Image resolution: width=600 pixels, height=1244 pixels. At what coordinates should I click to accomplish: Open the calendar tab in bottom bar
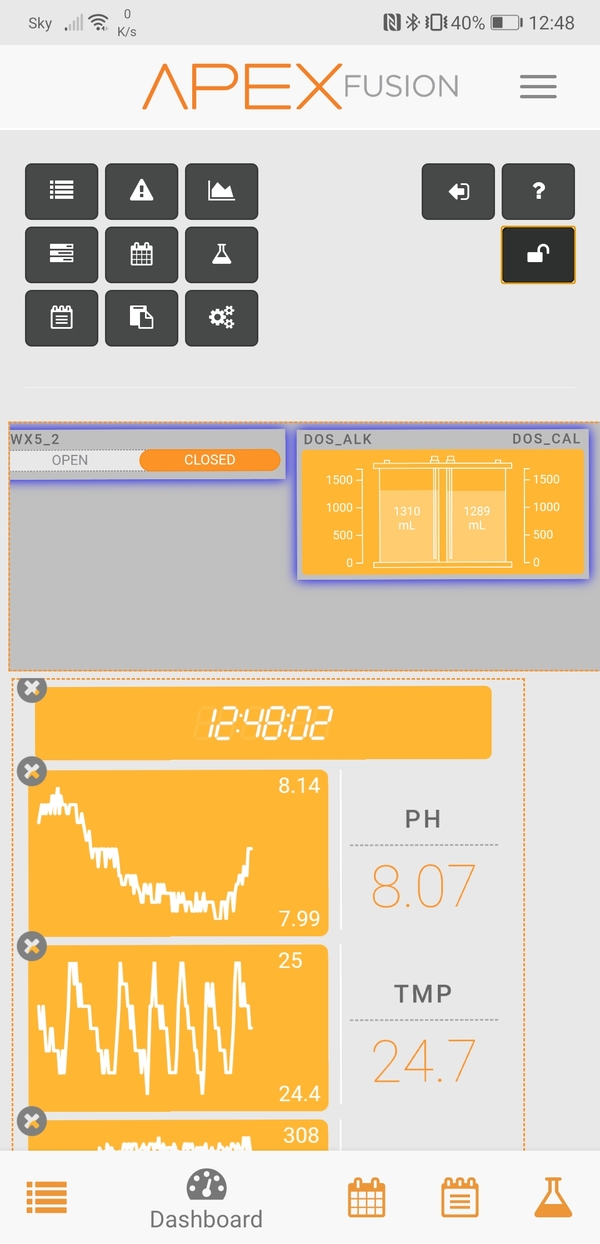coord(366,1197)
